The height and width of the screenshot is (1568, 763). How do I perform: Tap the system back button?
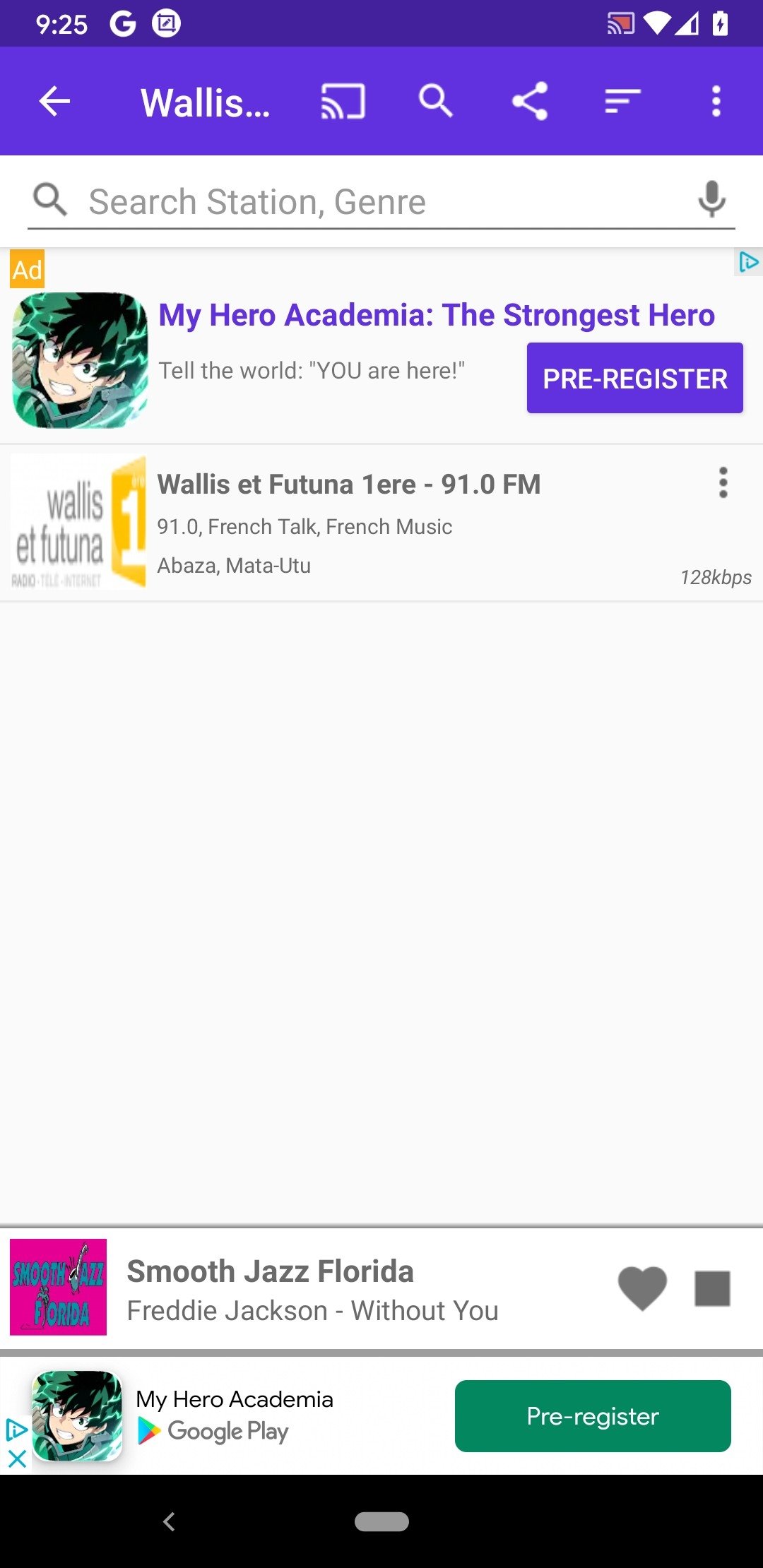(x=169, y=1521)
